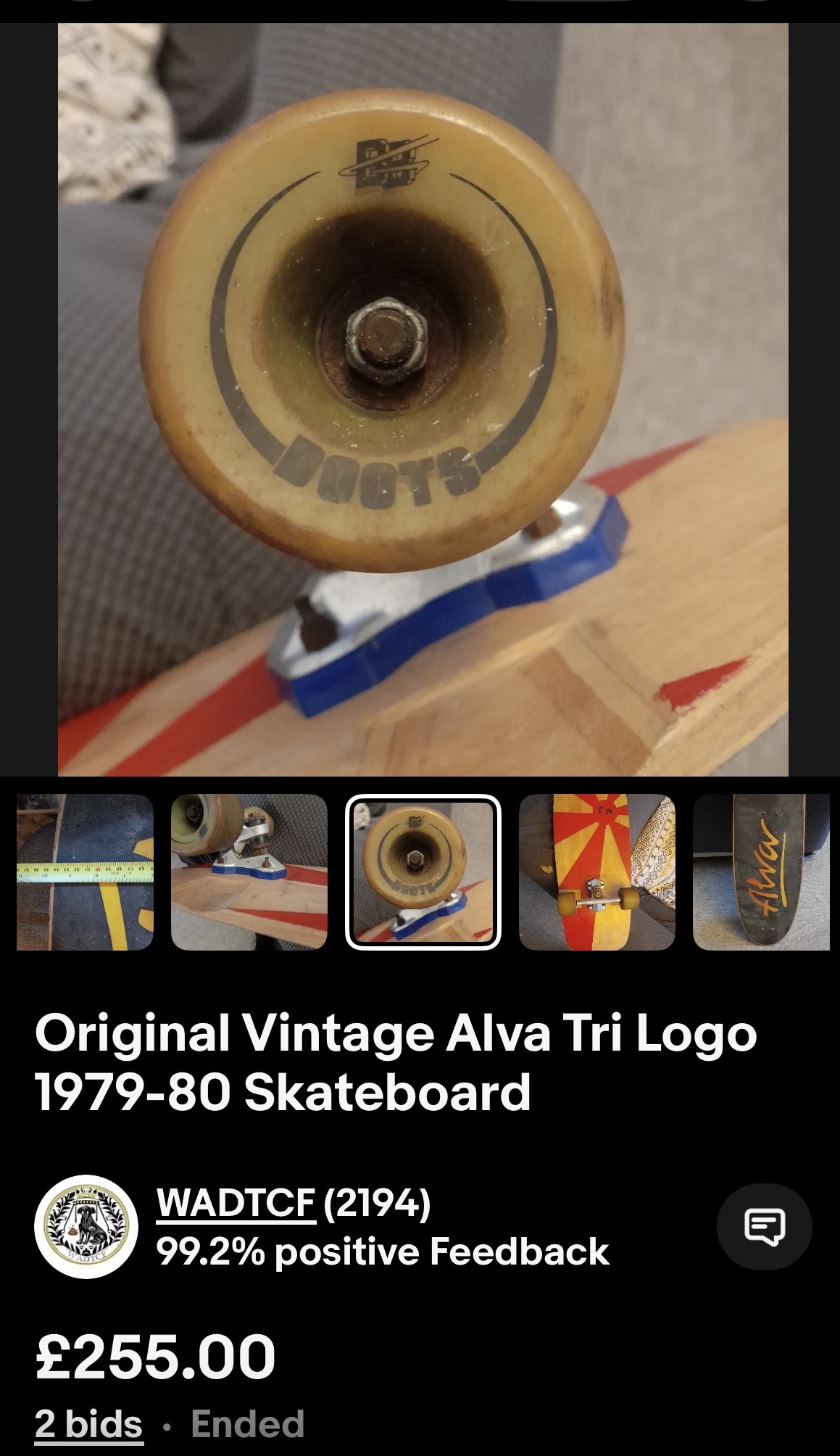Open the main wheel photo full screen
Viewport: 840px width, 1456px height.
click(x=423, y=399)
